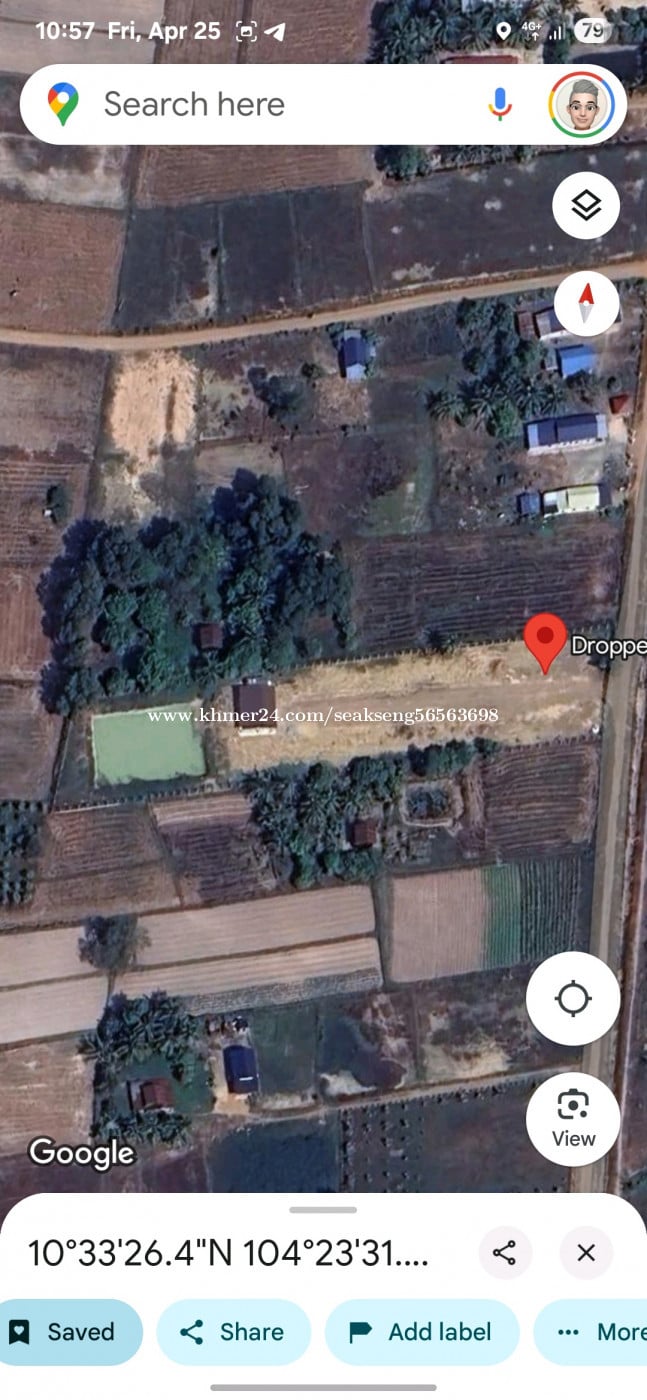Start voice search with the microphone
Viewport: 647px width, 1400px height.
pos(500,104)
